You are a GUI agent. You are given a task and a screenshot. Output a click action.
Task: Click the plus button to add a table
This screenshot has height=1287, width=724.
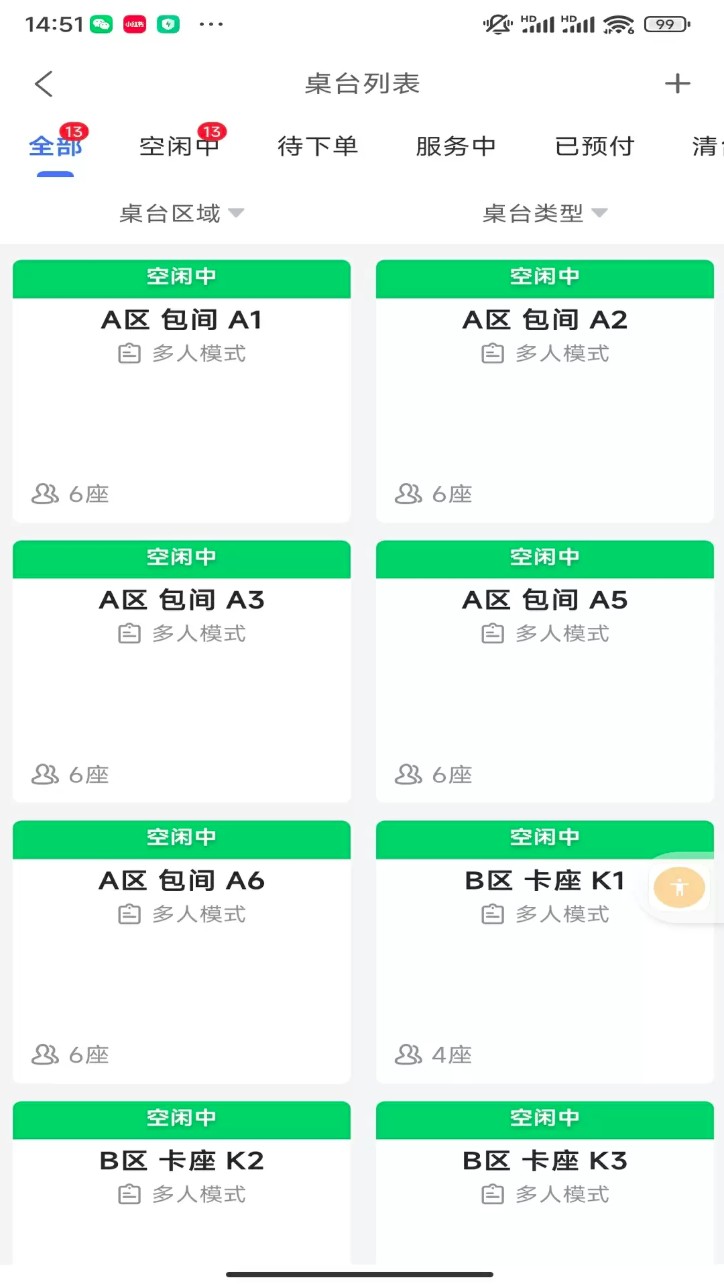679,83
